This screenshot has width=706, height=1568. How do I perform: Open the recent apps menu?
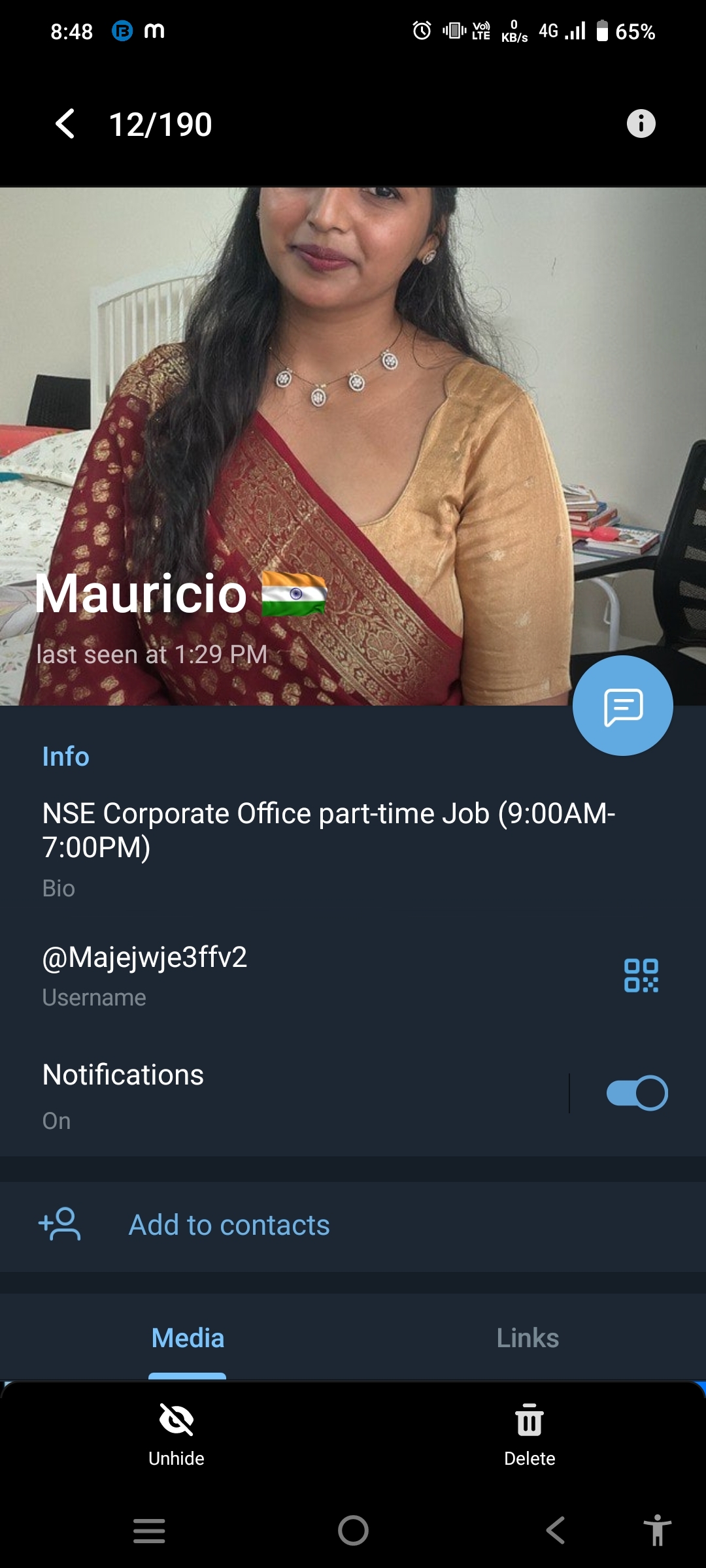pyautogui.click(x=149, y=1530)
